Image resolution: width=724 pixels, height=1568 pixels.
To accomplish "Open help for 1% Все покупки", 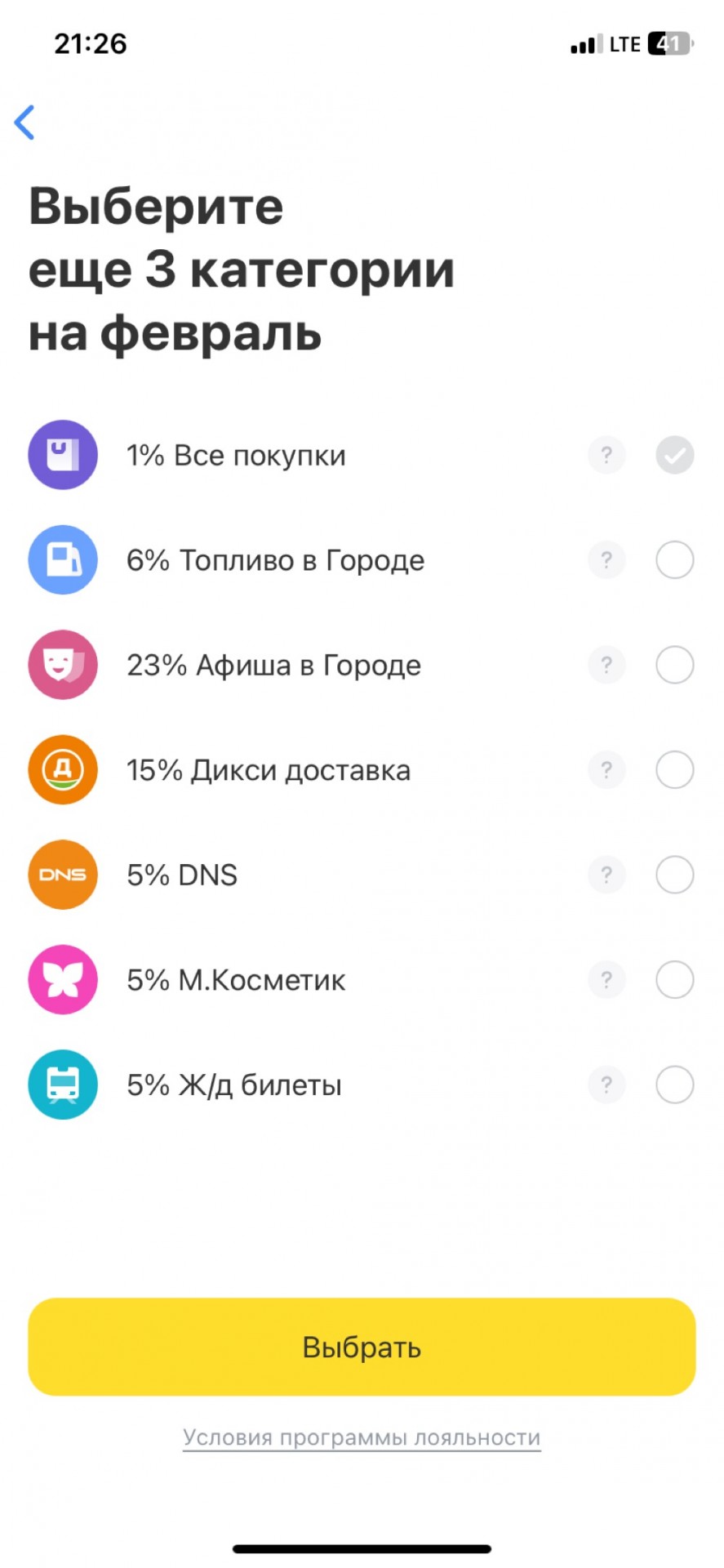I will point(606,455).
